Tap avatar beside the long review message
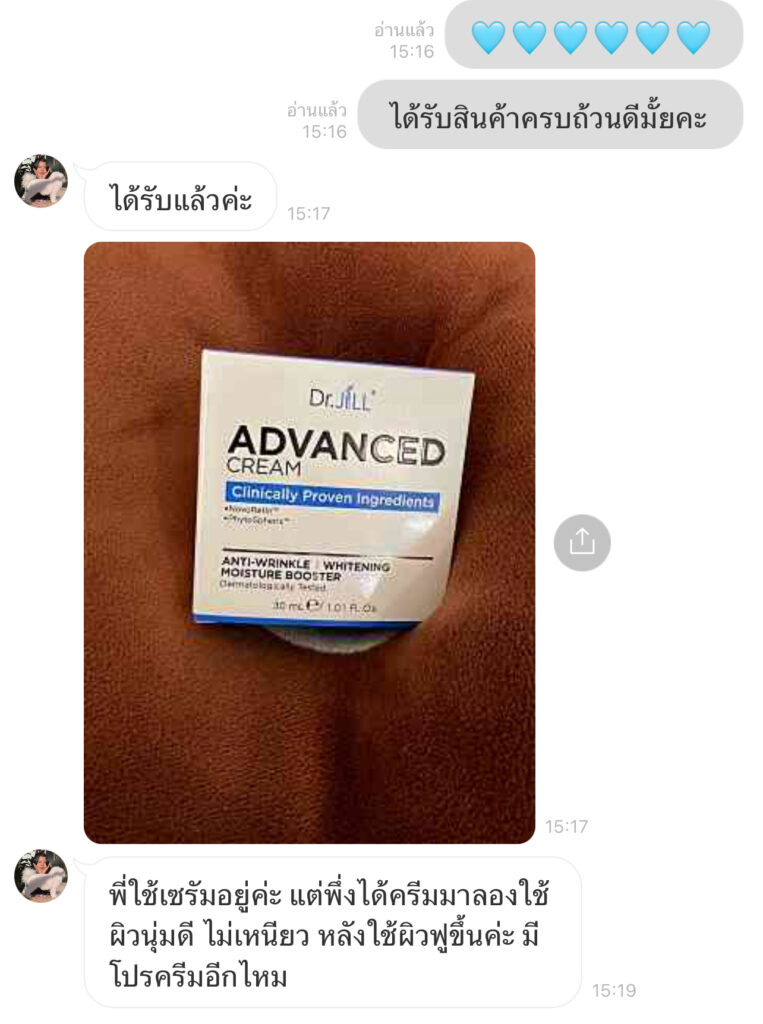Viewport: 763px width, 1024px height. pyautogui.click(x=41, y=876)
